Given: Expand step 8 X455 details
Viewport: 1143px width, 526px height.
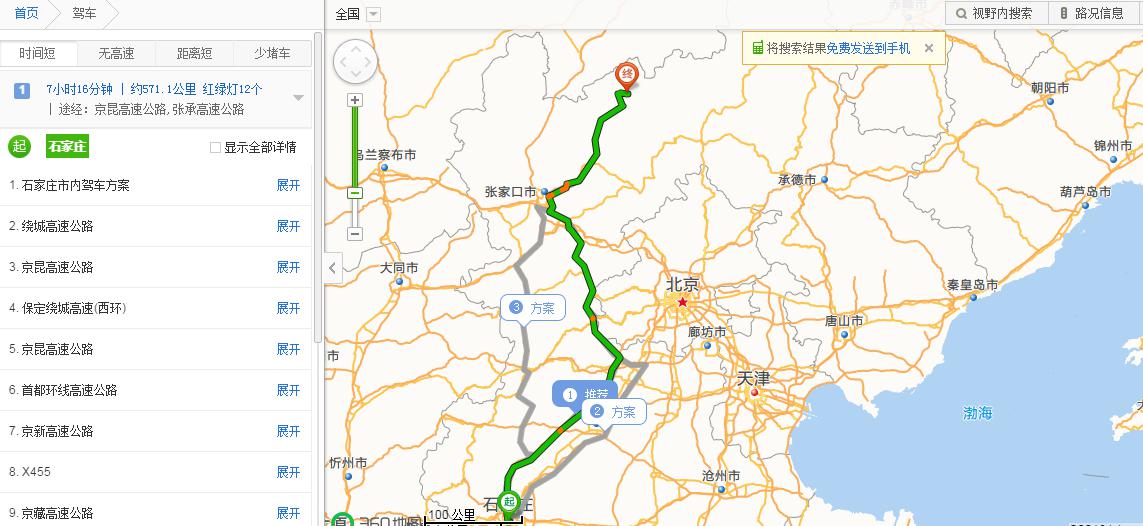Looking at the screenshot, I should coord(288,472).
